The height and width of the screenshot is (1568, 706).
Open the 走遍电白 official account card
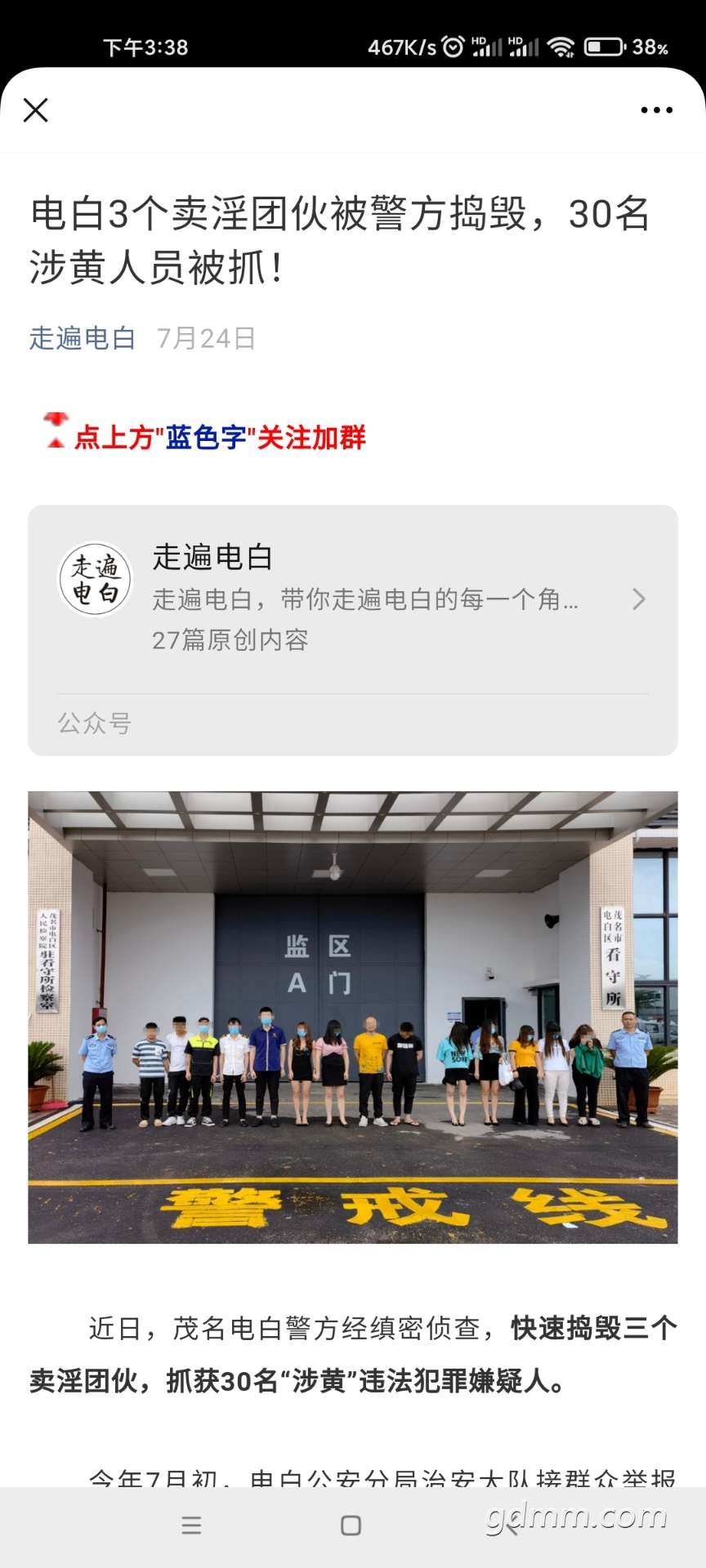[x=352, y=600]
